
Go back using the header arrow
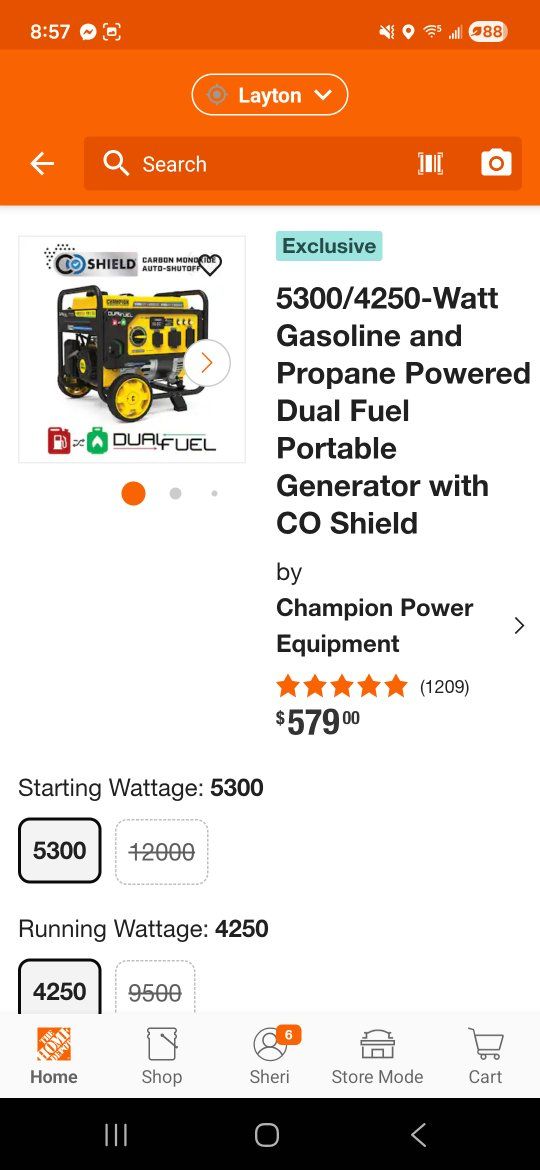tap(43, 163)
